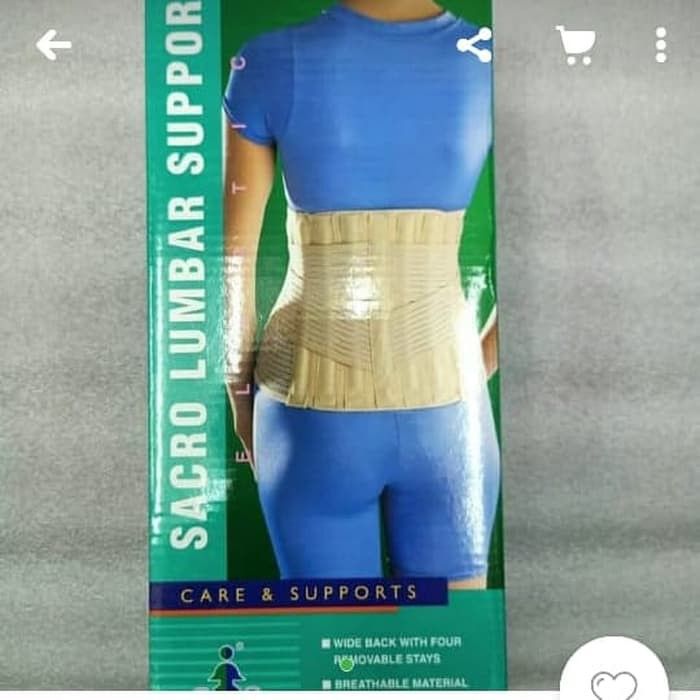The height and width of the screenshot is (700, 700).
Task: Open the overflow menu
Action: (660, 45)
